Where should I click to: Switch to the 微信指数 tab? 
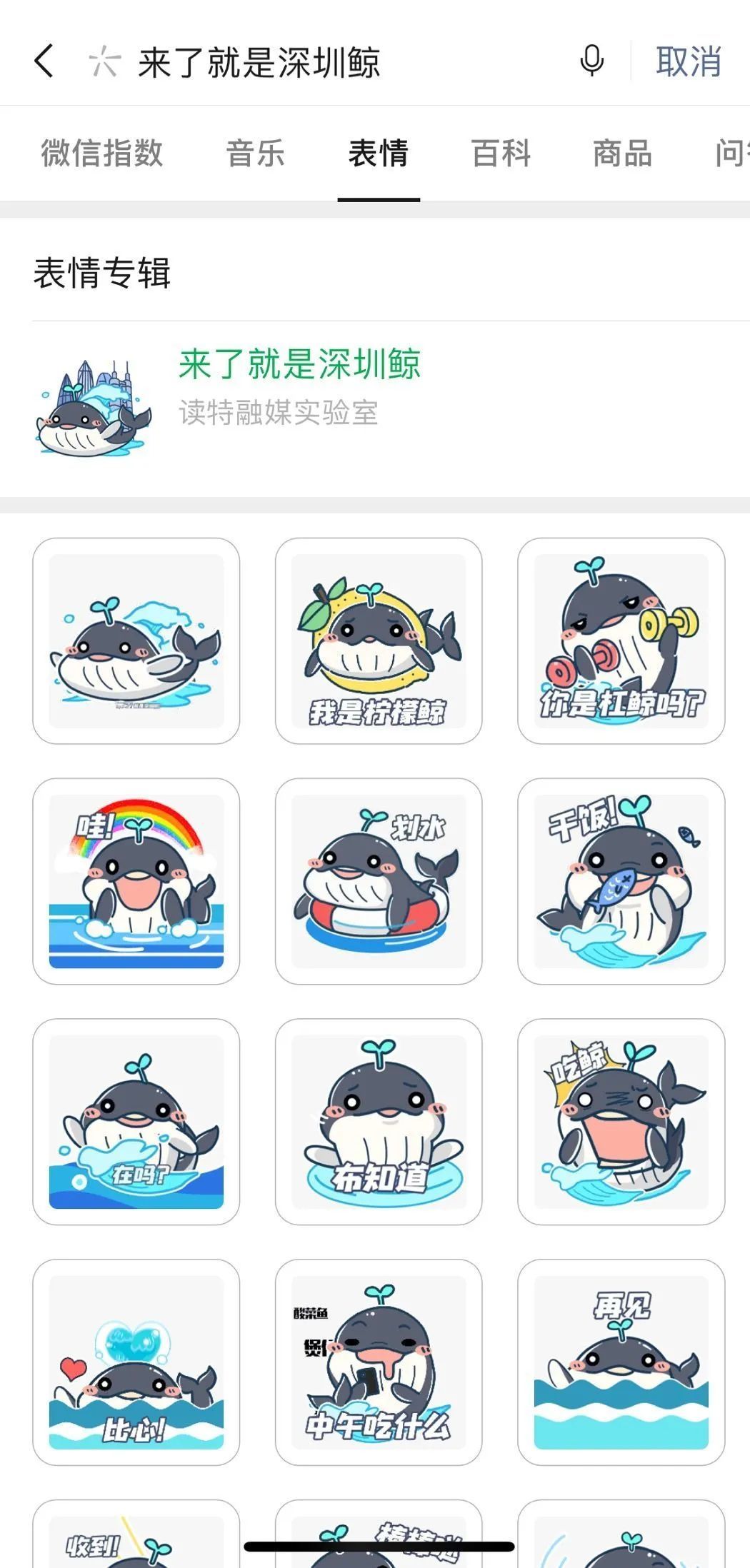click(x=102, y=153)
